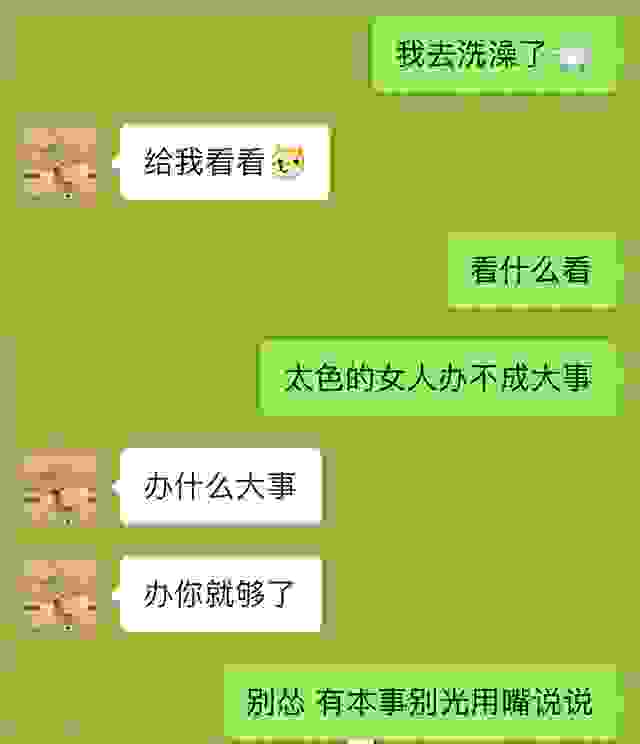This screenshot has width=640, height=744.
Task: Tap the avatar next to "办什么大事"
Action: [x=61, y=487]
